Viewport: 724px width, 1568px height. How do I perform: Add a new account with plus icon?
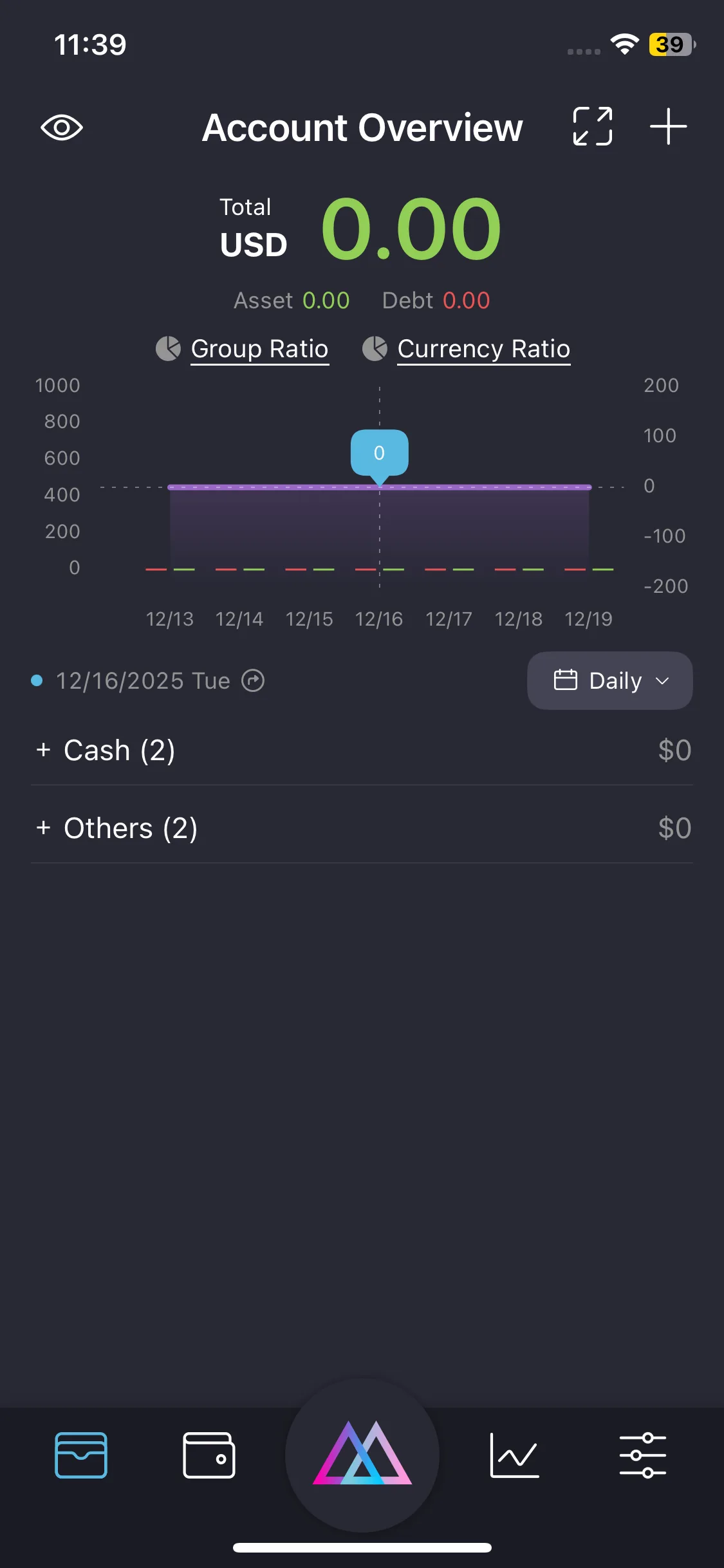point(668,127)
